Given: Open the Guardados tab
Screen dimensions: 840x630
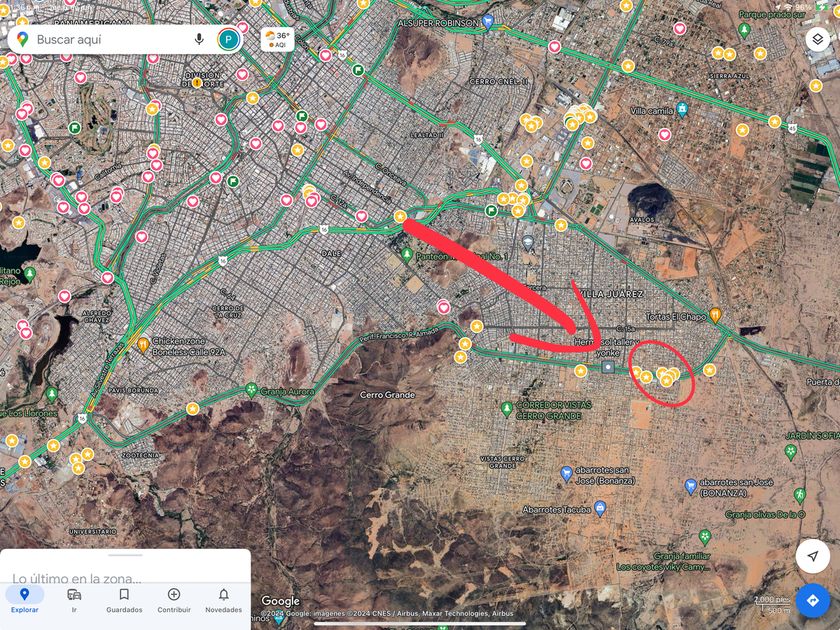Looking at the screenshot, I should coord(124,599).
